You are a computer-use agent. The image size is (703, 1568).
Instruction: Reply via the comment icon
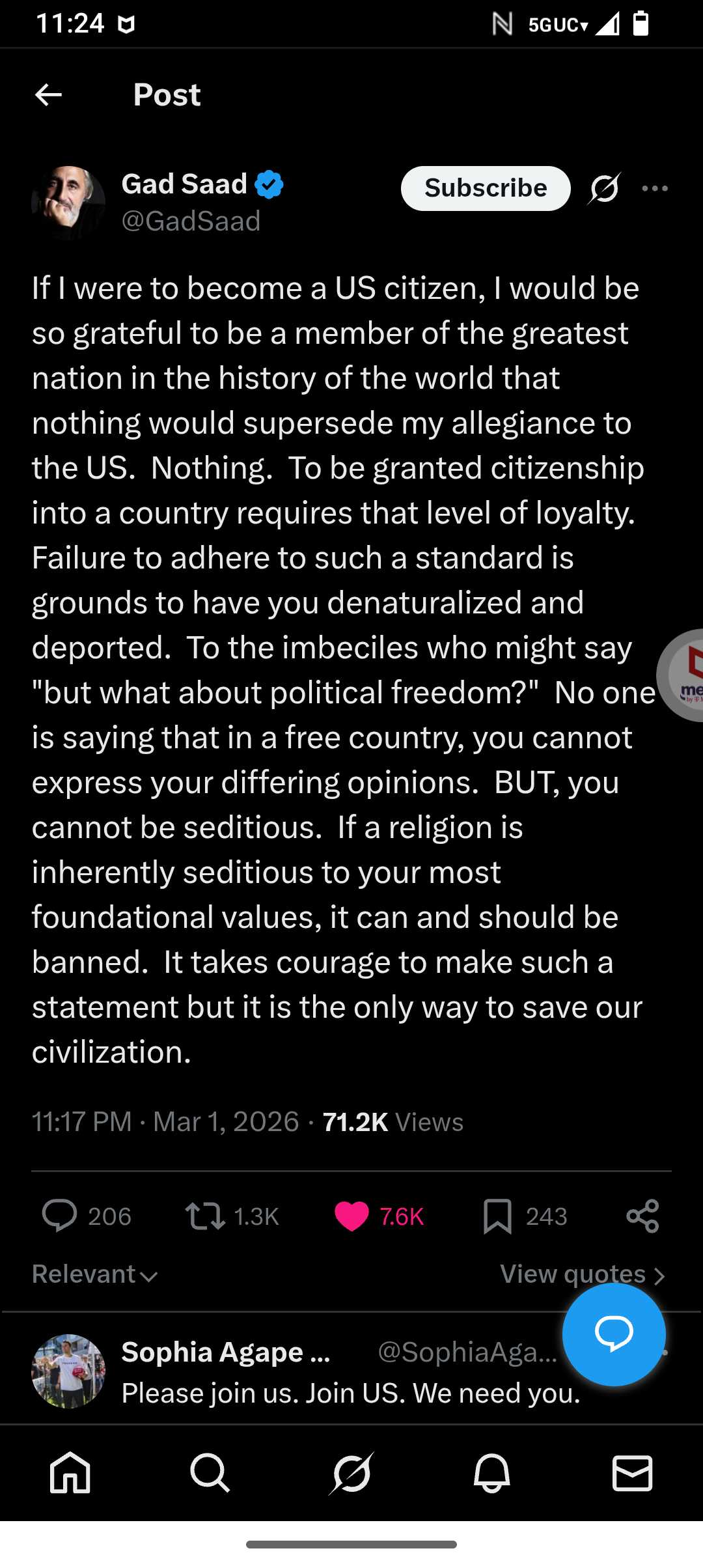[x=60, y=1216]
